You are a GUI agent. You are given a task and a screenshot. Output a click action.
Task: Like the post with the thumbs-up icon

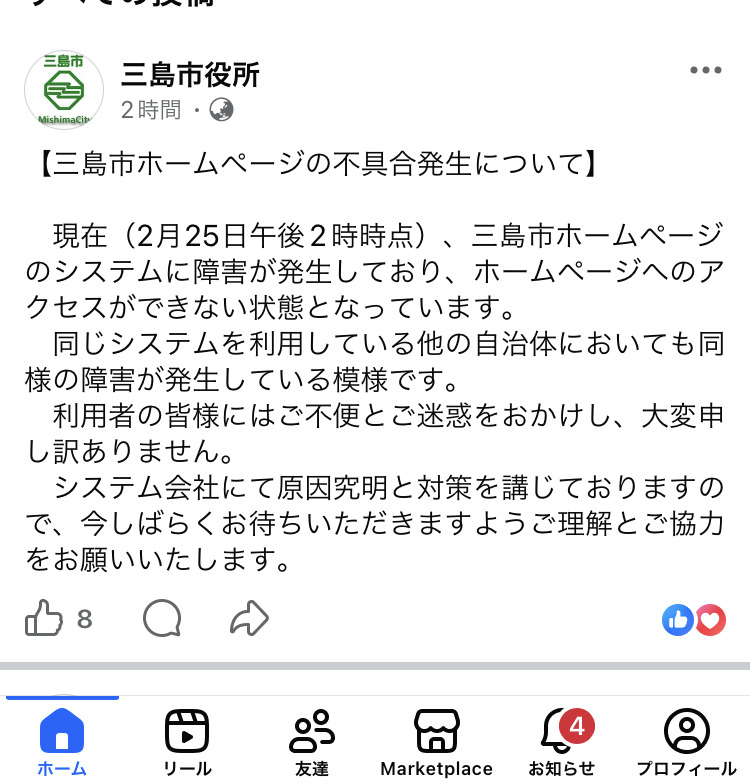[x=44, y=619]
